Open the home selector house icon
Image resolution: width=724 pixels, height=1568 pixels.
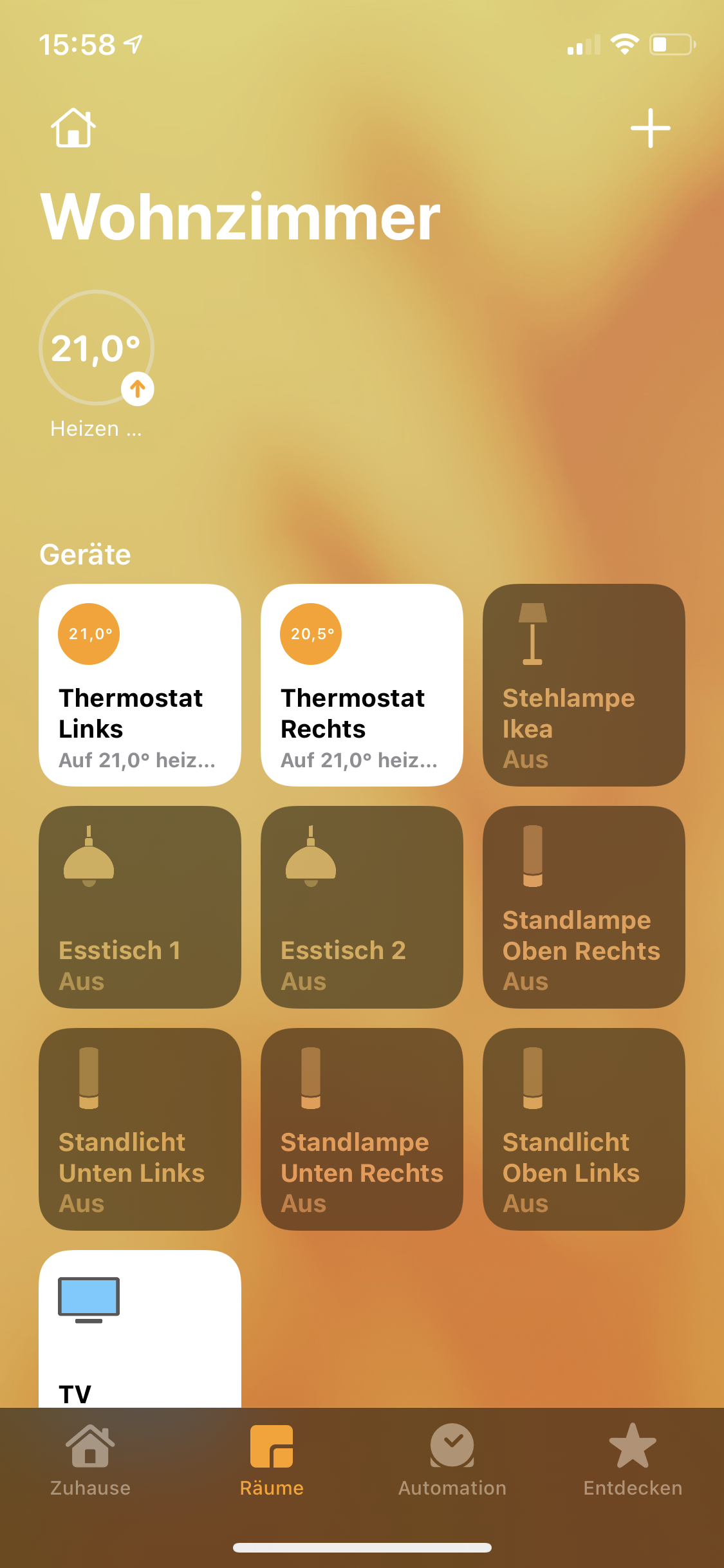[x=73, y=128]
